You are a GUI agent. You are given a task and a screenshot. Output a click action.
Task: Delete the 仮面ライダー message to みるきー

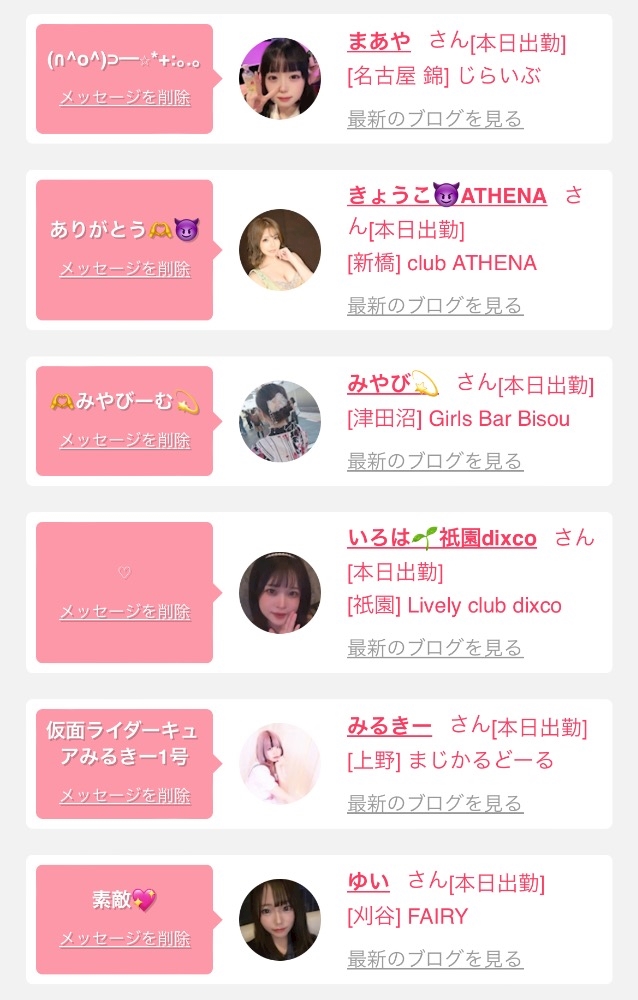(125, 795)
